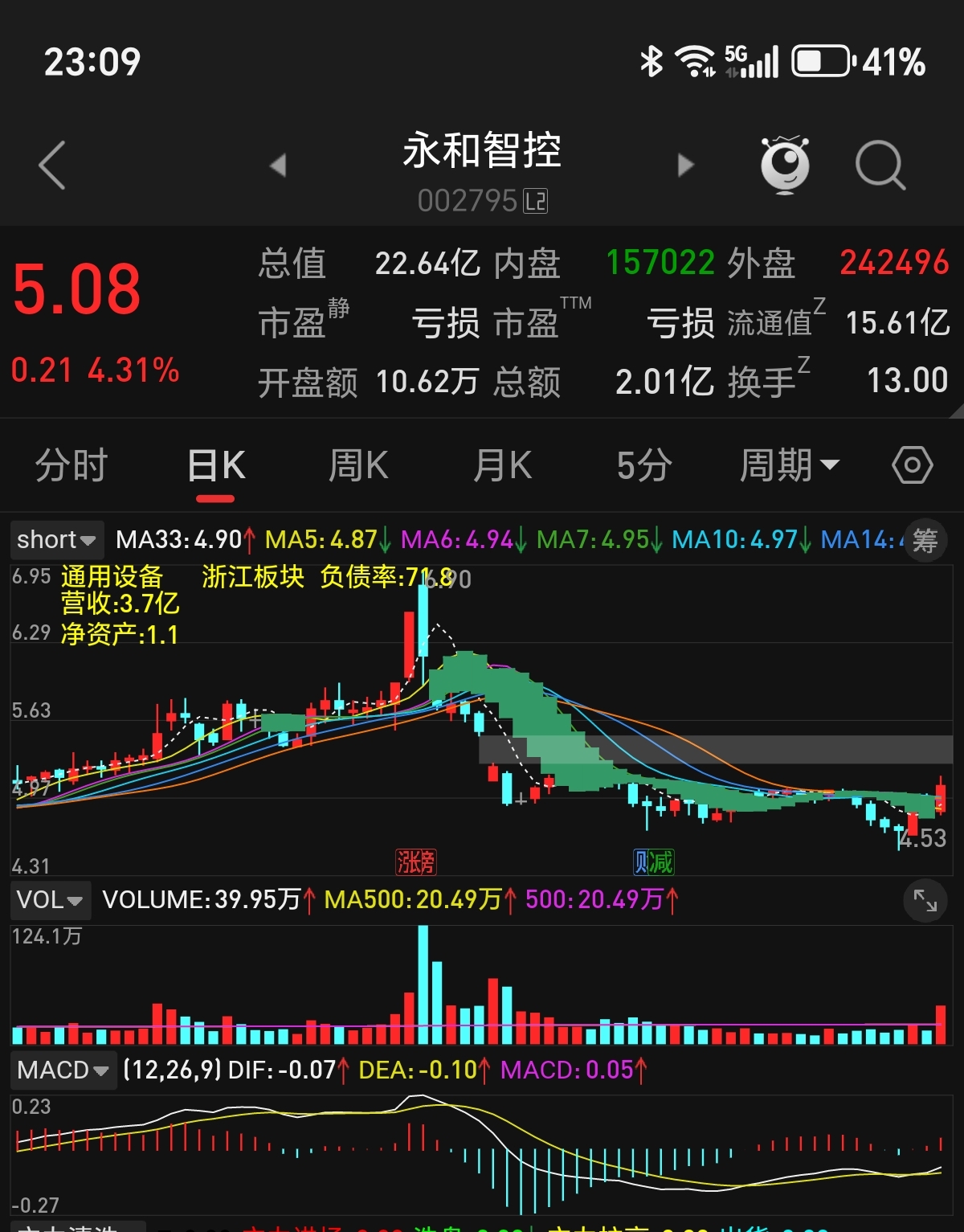Switch to the 周K chart tab
Image resolution: width=964 pixels, height=1232 pixels.
coord(358,465)
